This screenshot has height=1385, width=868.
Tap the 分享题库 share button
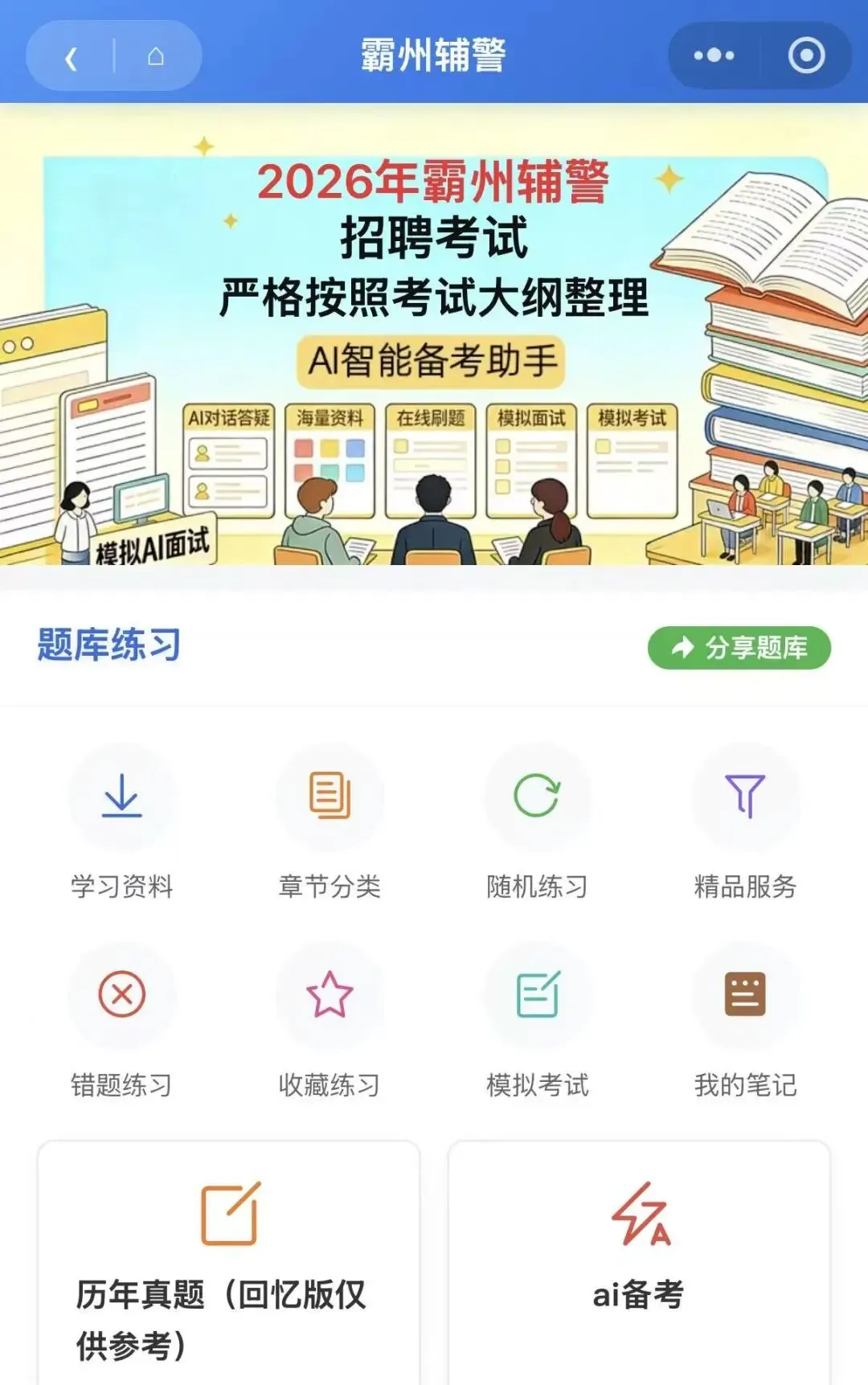coord(739,647)
